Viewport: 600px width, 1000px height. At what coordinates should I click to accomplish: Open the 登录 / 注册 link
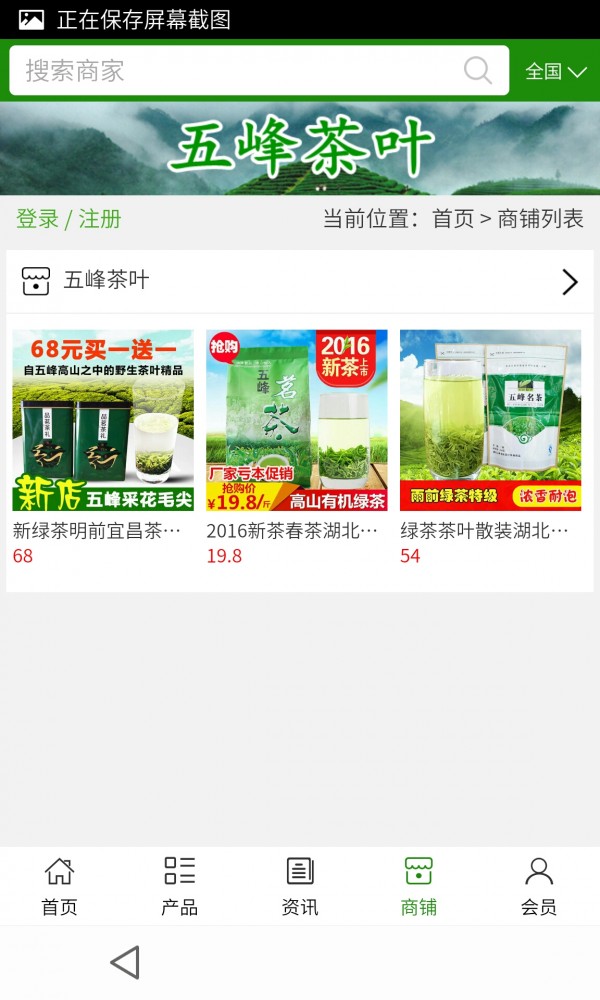69,219
